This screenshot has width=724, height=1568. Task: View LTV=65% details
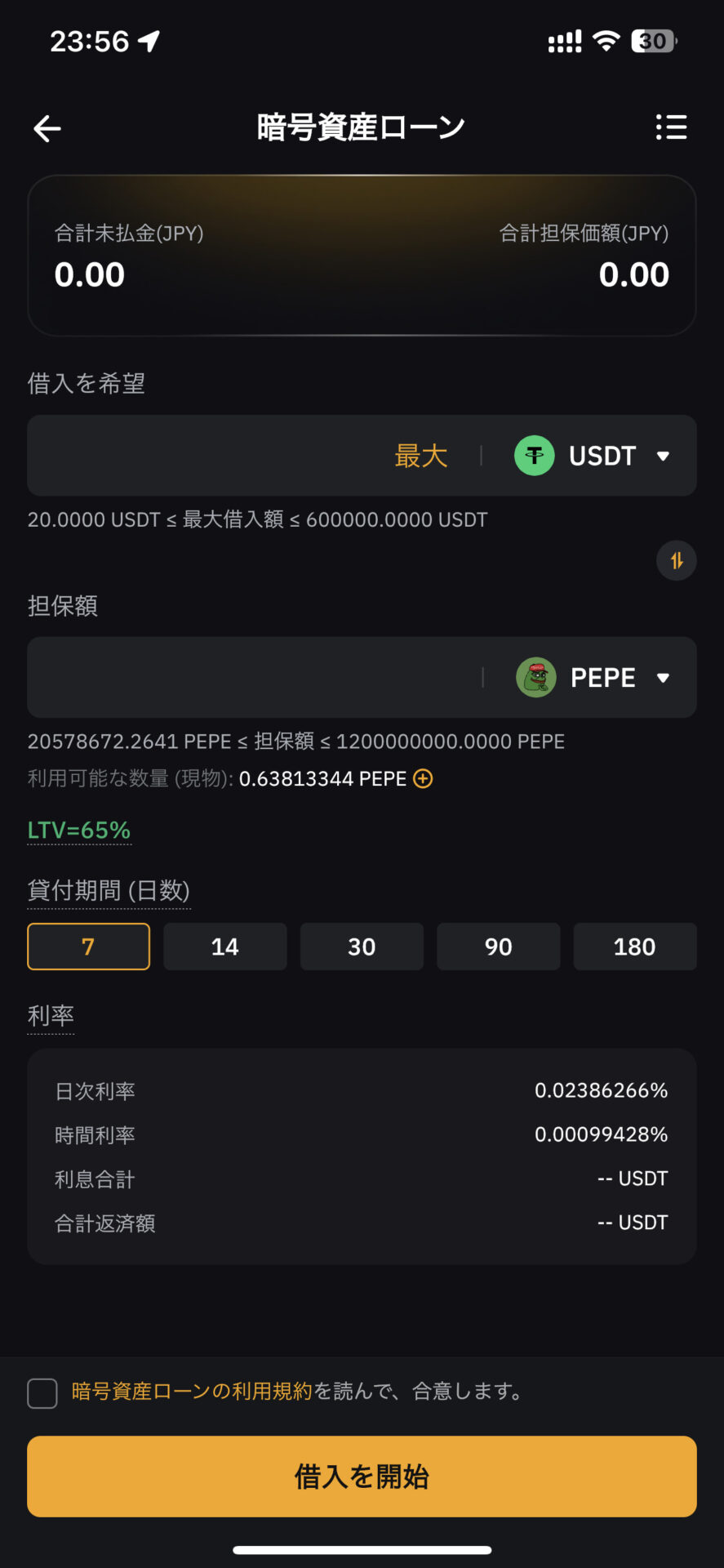point(79,831)
